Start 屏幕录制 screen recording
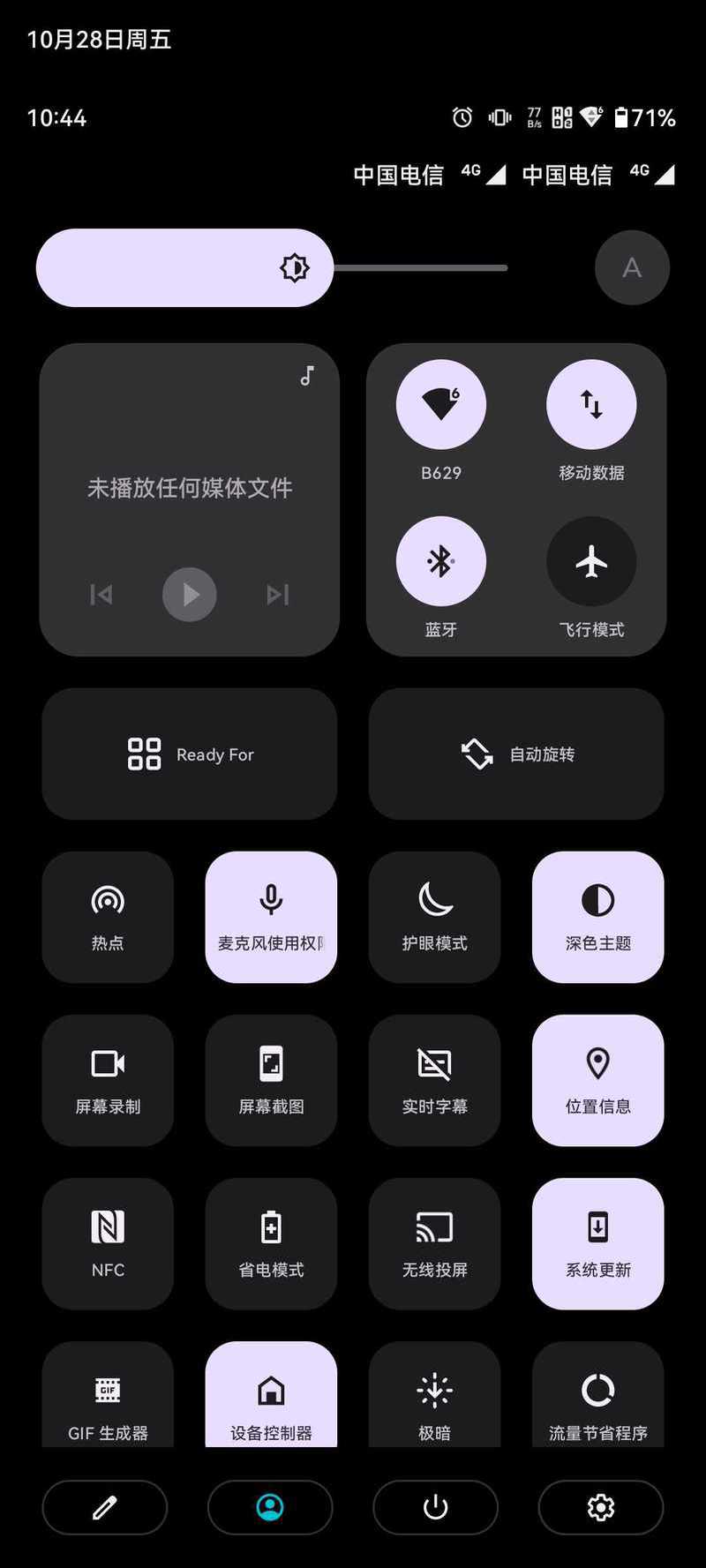The height and width of the screenshot is (1568, 706). pos(108,1080)
